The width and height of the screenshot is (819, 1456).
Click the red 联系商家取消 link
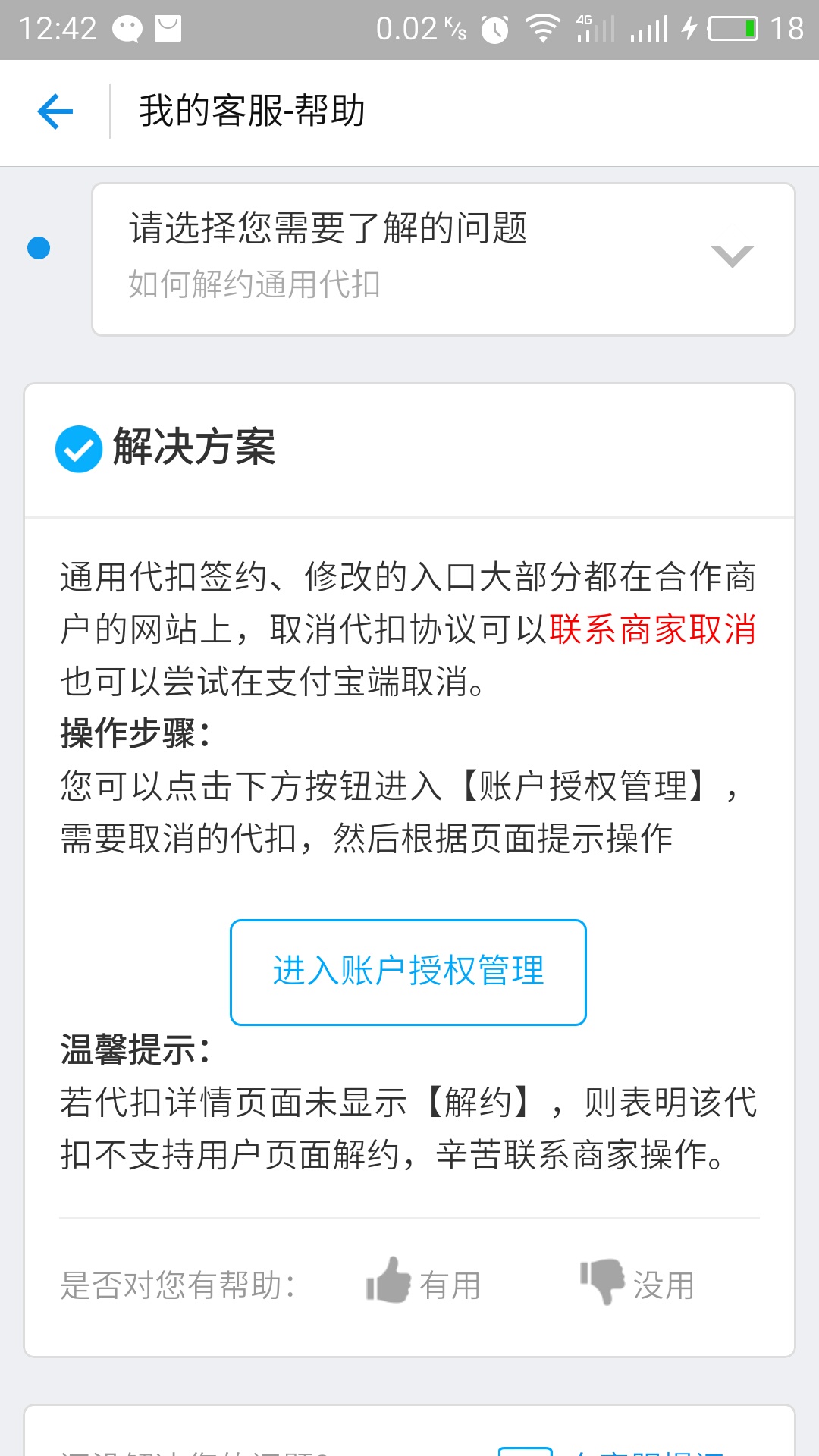tap(652, 629)
